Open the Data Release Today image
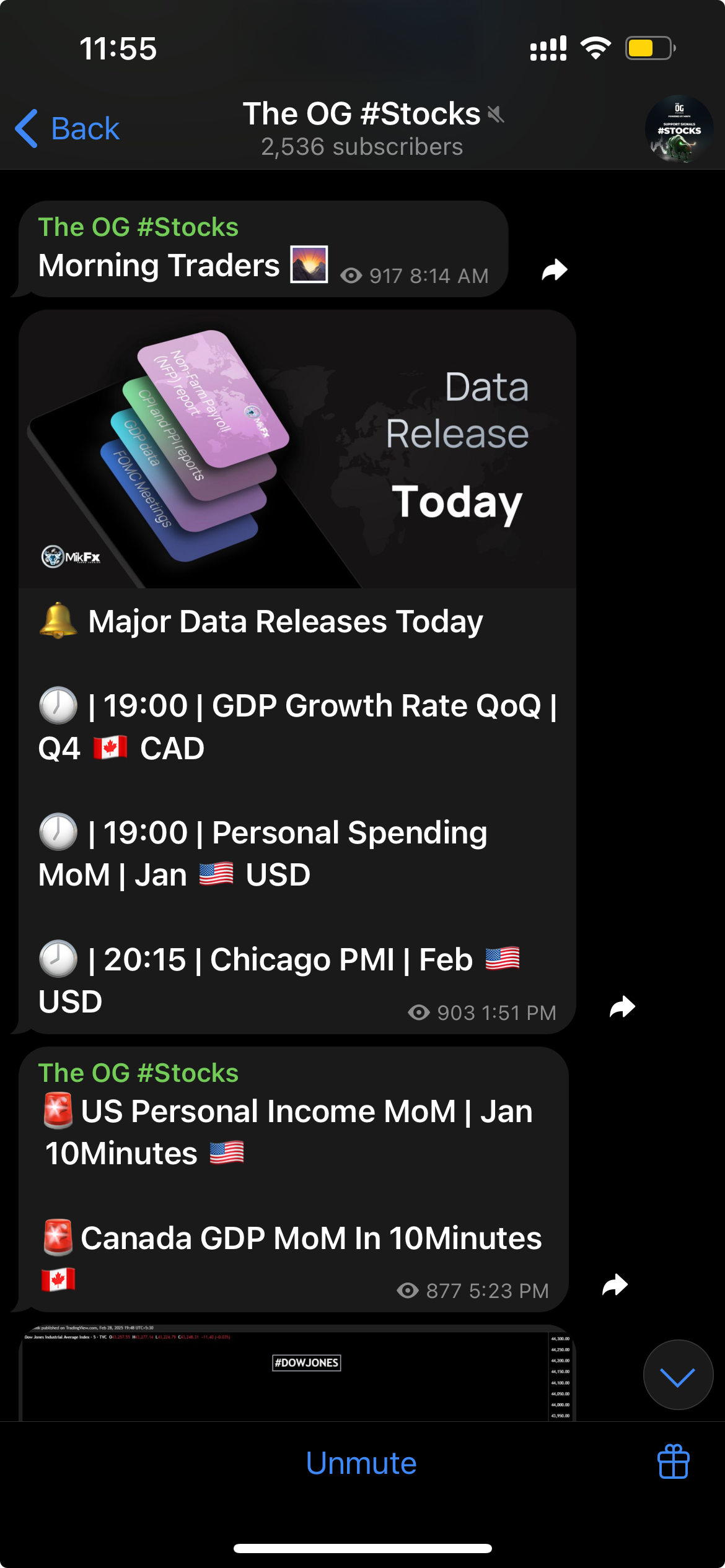Viewport: 725px width, 1568px height. click(x=297, y=449)
